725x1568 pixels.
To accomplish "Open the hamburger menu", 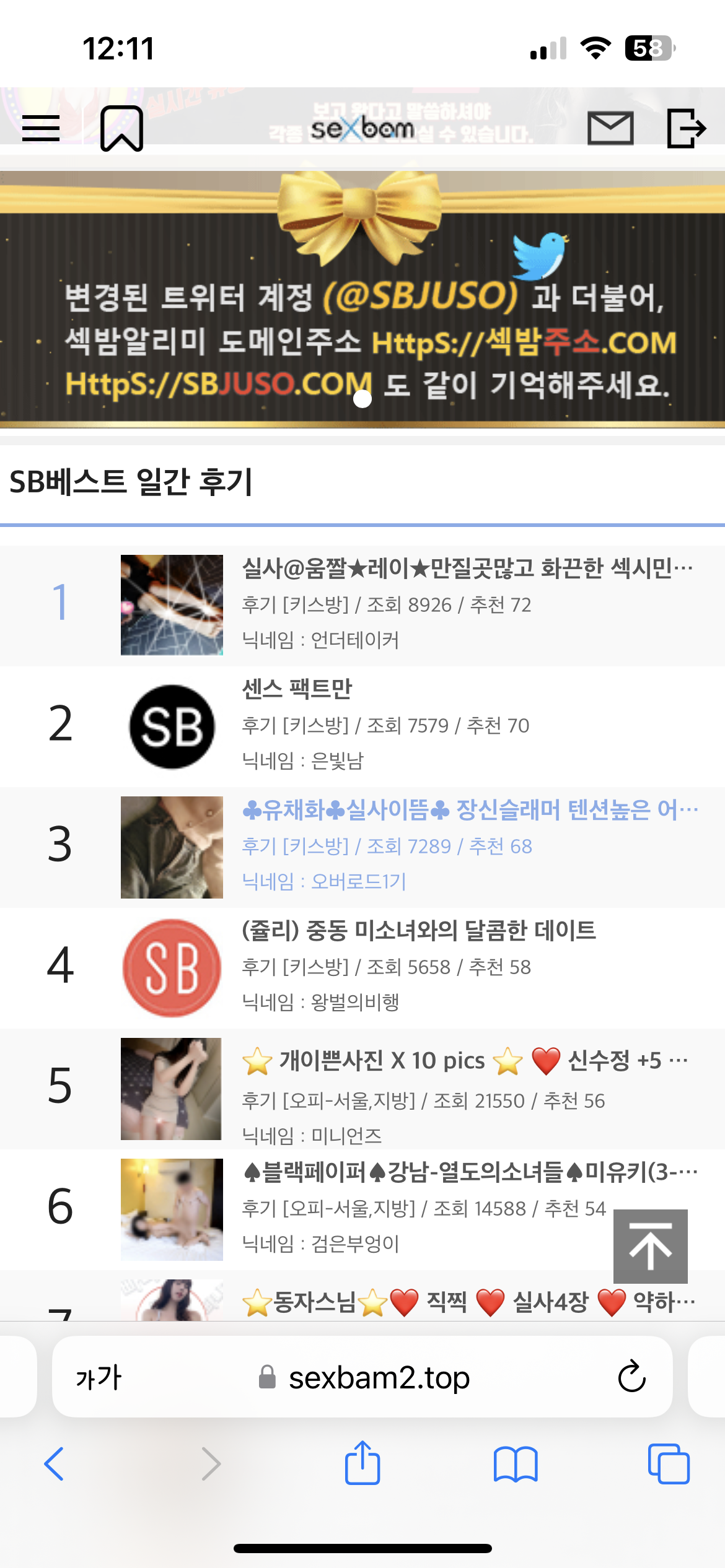I will pos(41,128).
